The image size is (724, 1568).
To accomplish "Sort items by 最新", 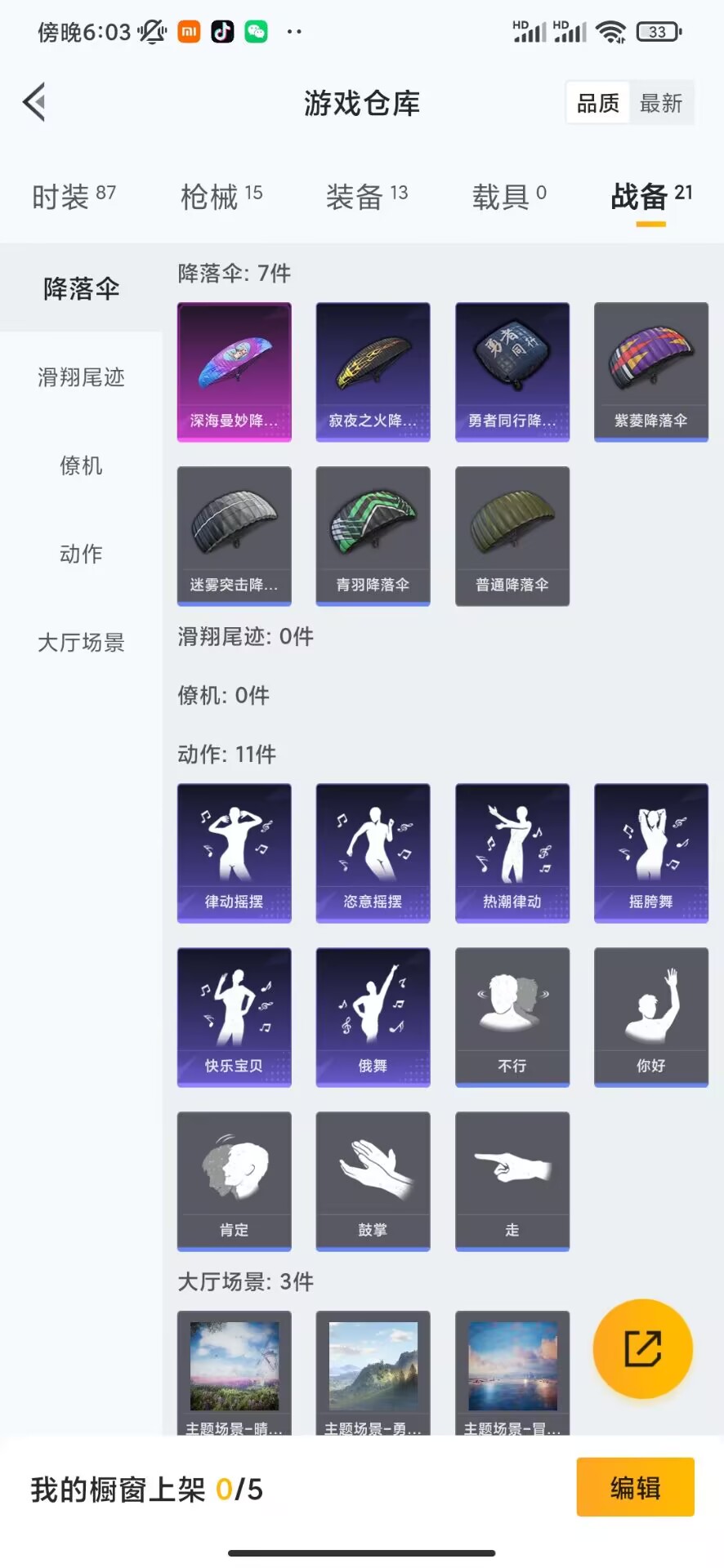I will click(660, 103).
